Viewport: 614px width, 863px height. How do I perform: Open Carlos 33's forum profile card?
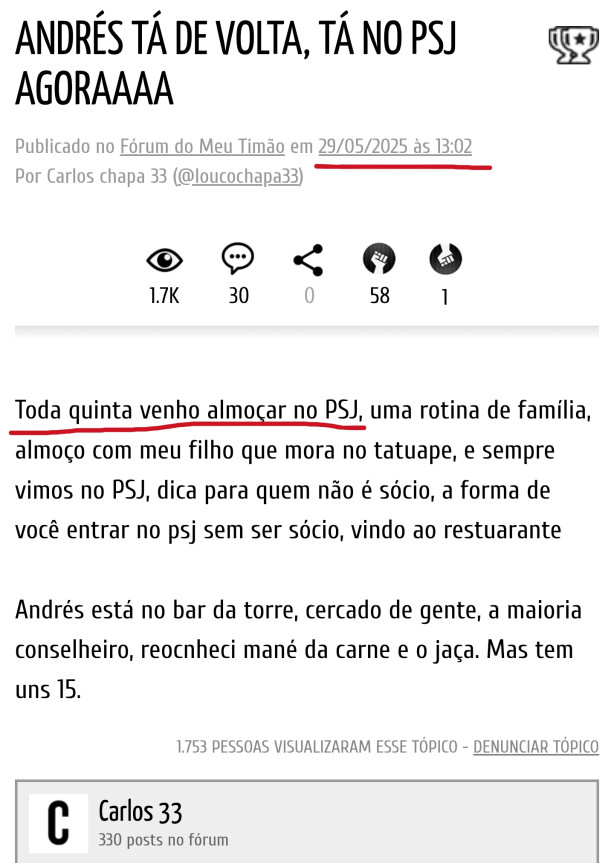point(140,823)
